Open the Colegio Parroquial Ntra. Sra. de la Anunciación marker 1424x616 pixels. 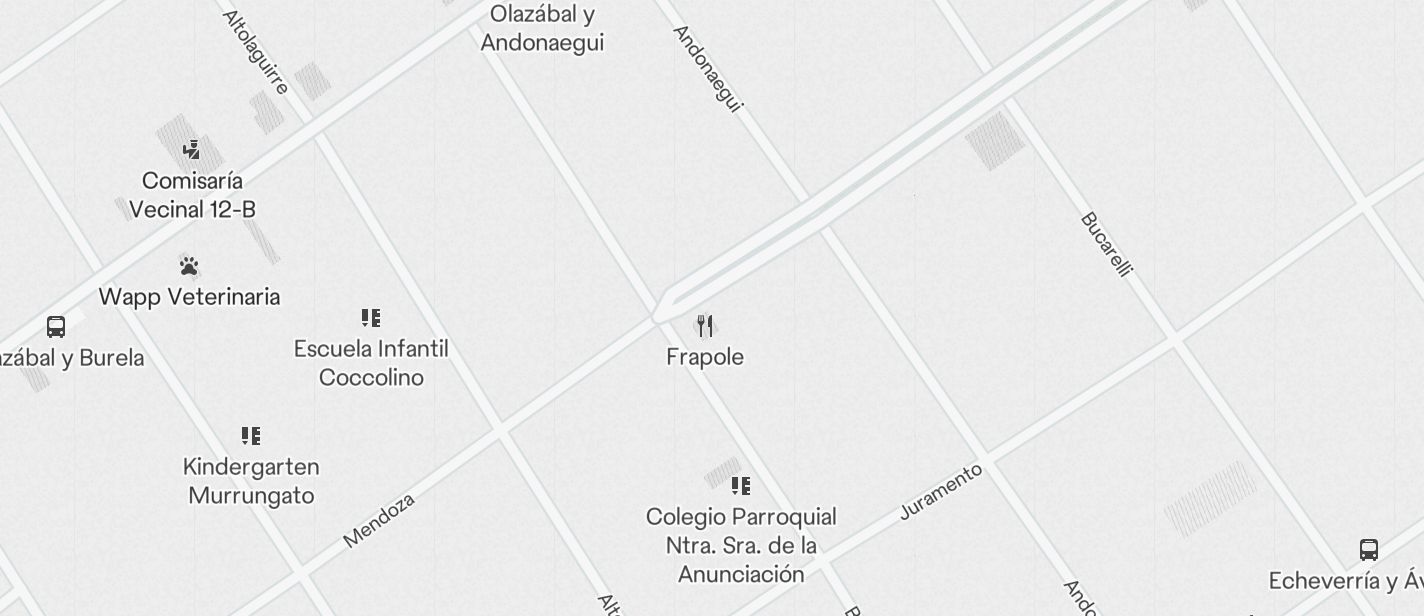click(741, 486)
